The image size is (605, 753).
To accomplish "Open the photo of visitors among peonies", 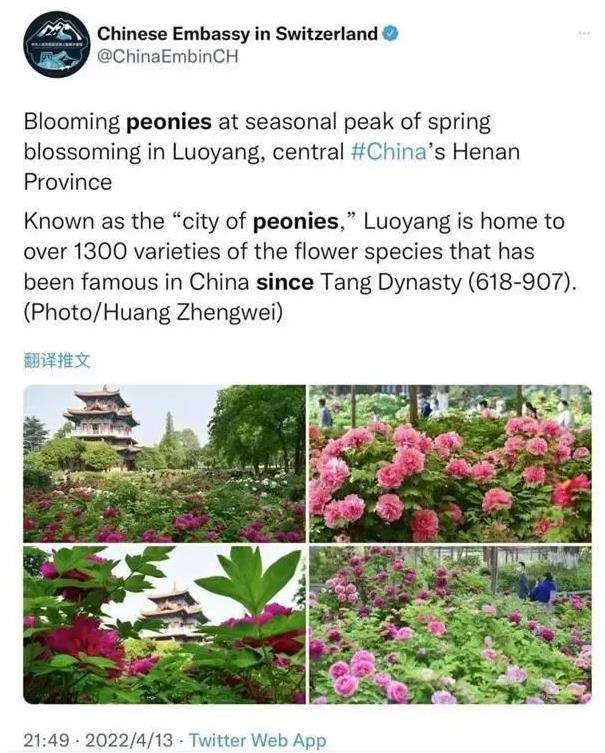I will pos(449,624).
